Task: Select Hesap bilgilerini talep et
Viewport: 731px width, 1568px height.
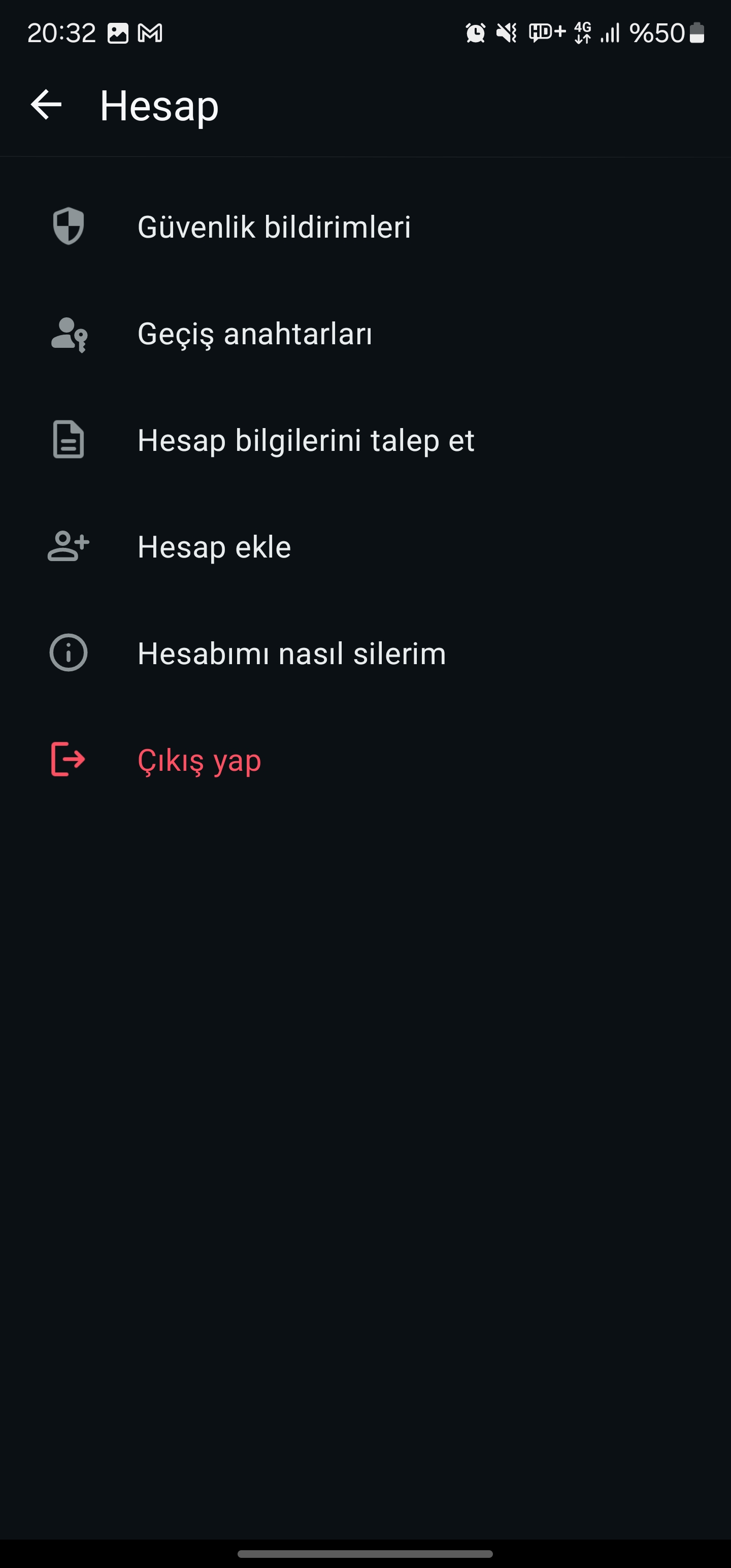Action: coord(365,440)
